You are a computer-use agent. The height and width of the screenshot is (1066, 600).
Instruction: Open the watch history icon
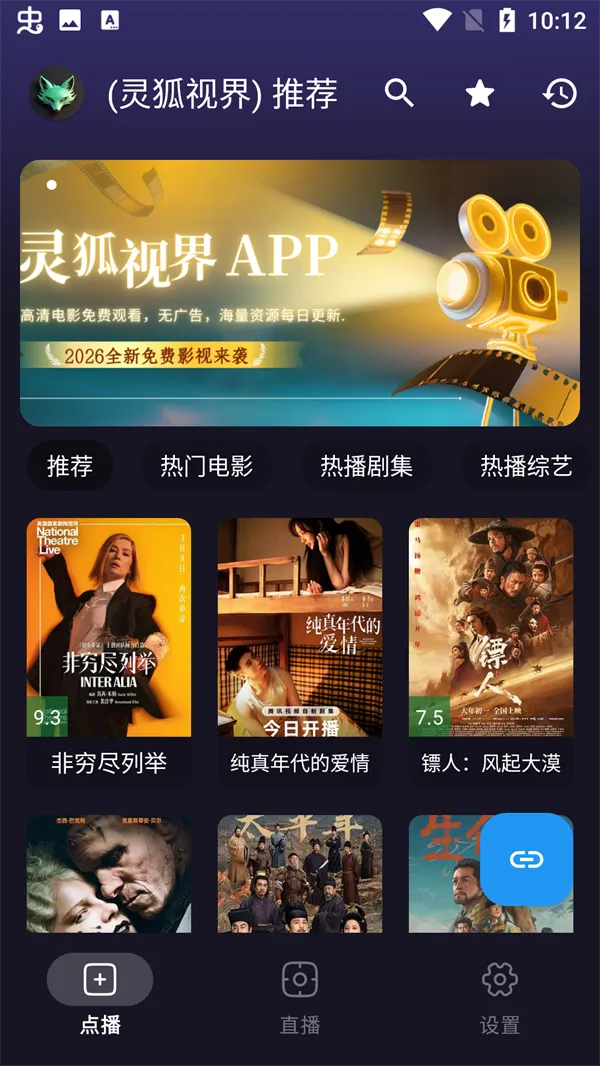click(560, 93)
